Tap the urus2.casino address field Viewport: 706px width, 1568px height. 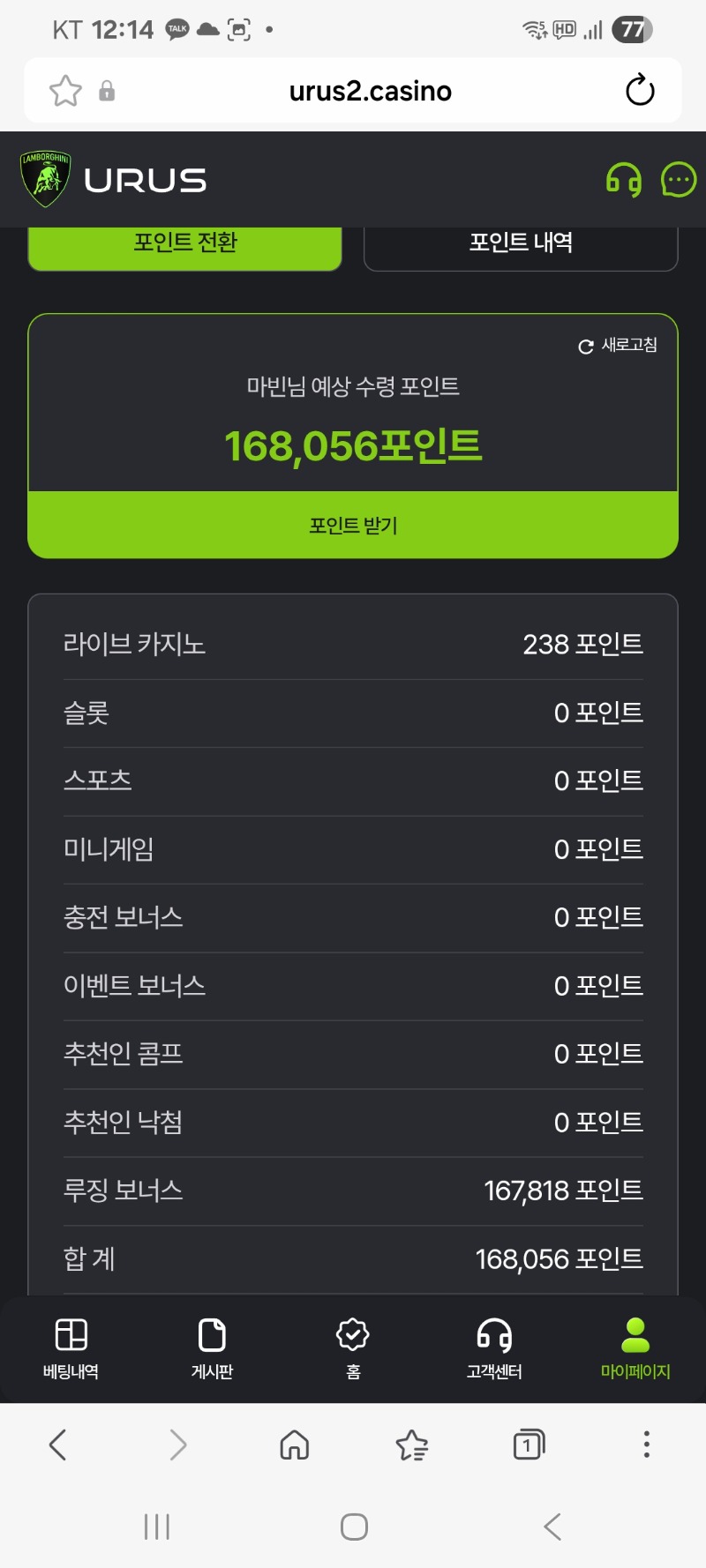(x=371, y=91)
